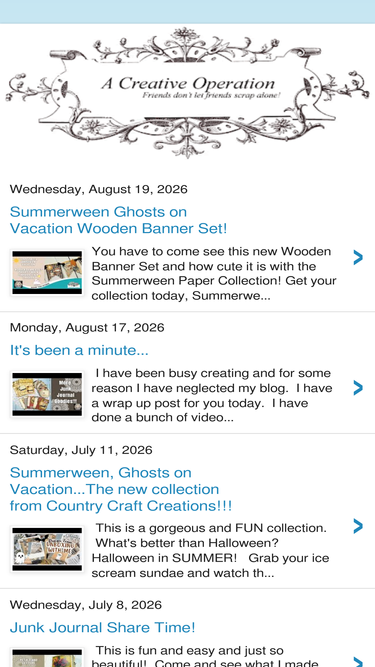
Task: Tap the chevron beside the neglected blog excerpt
Action: point(358,388)
